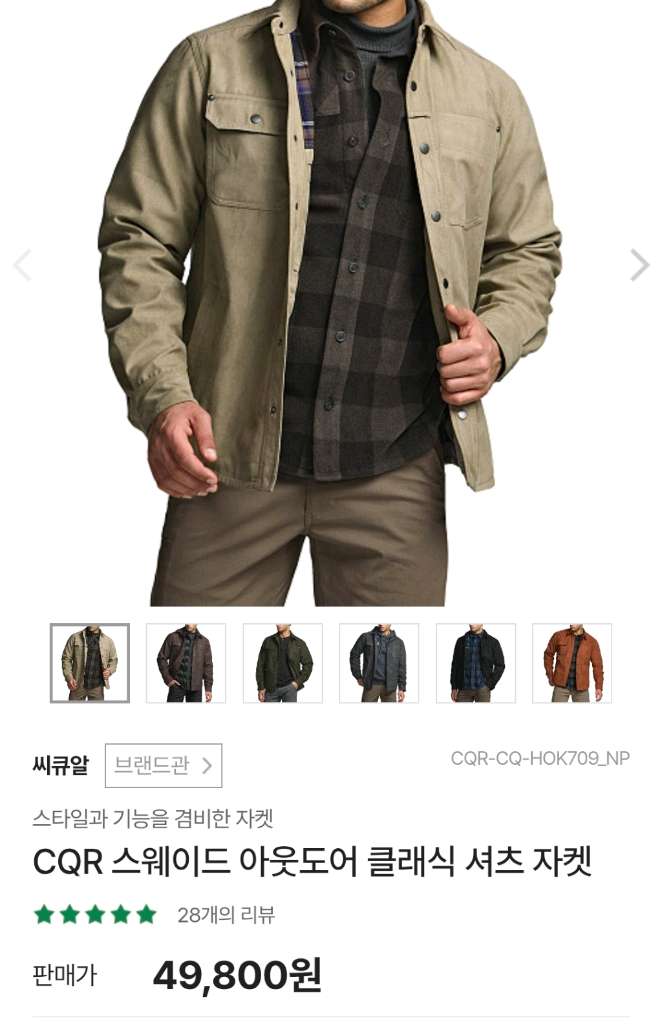Image resolution: width=662 pixels, height=1024 pixels.
Task: Open the 브랜드관 brand store
Action: [x=163, y=765]
